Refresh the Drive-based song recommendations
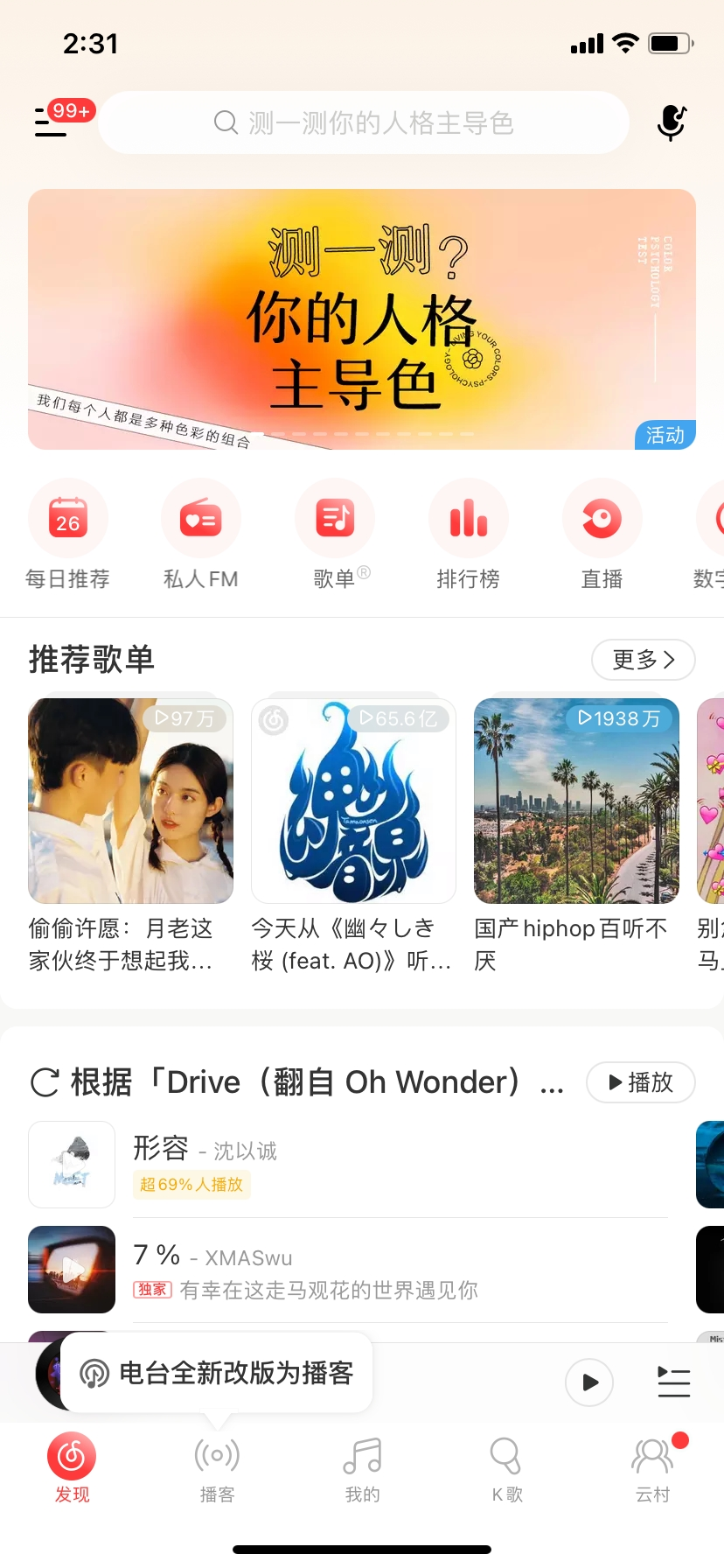This screenshot has height=1568, width=724. click(43, 1082)
